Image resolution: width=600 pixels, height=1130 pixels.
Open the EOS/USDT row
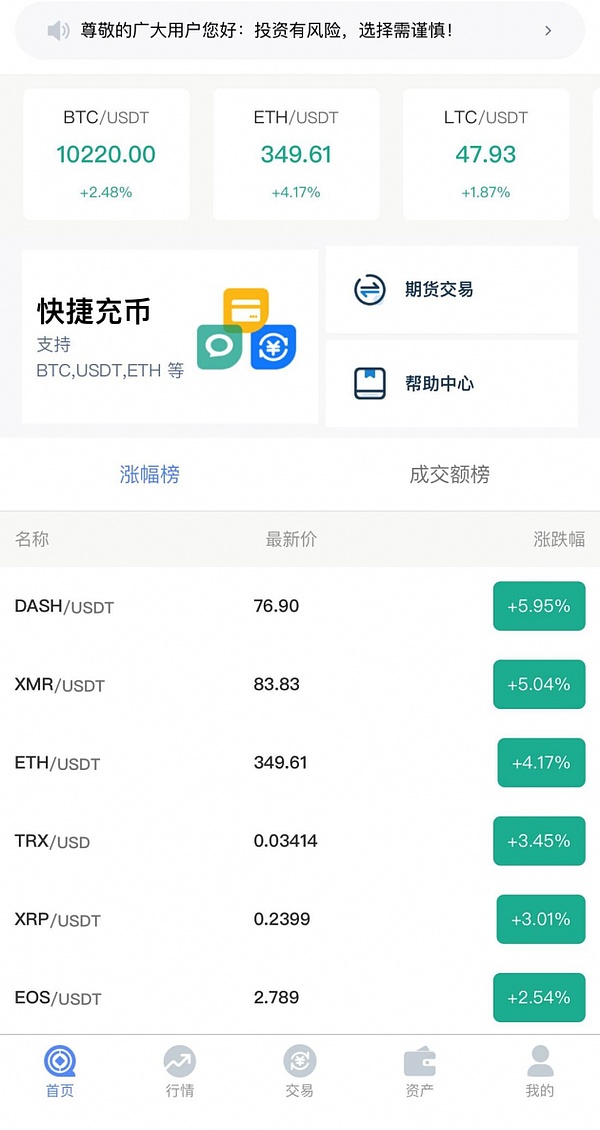click(x=300, y=997)
